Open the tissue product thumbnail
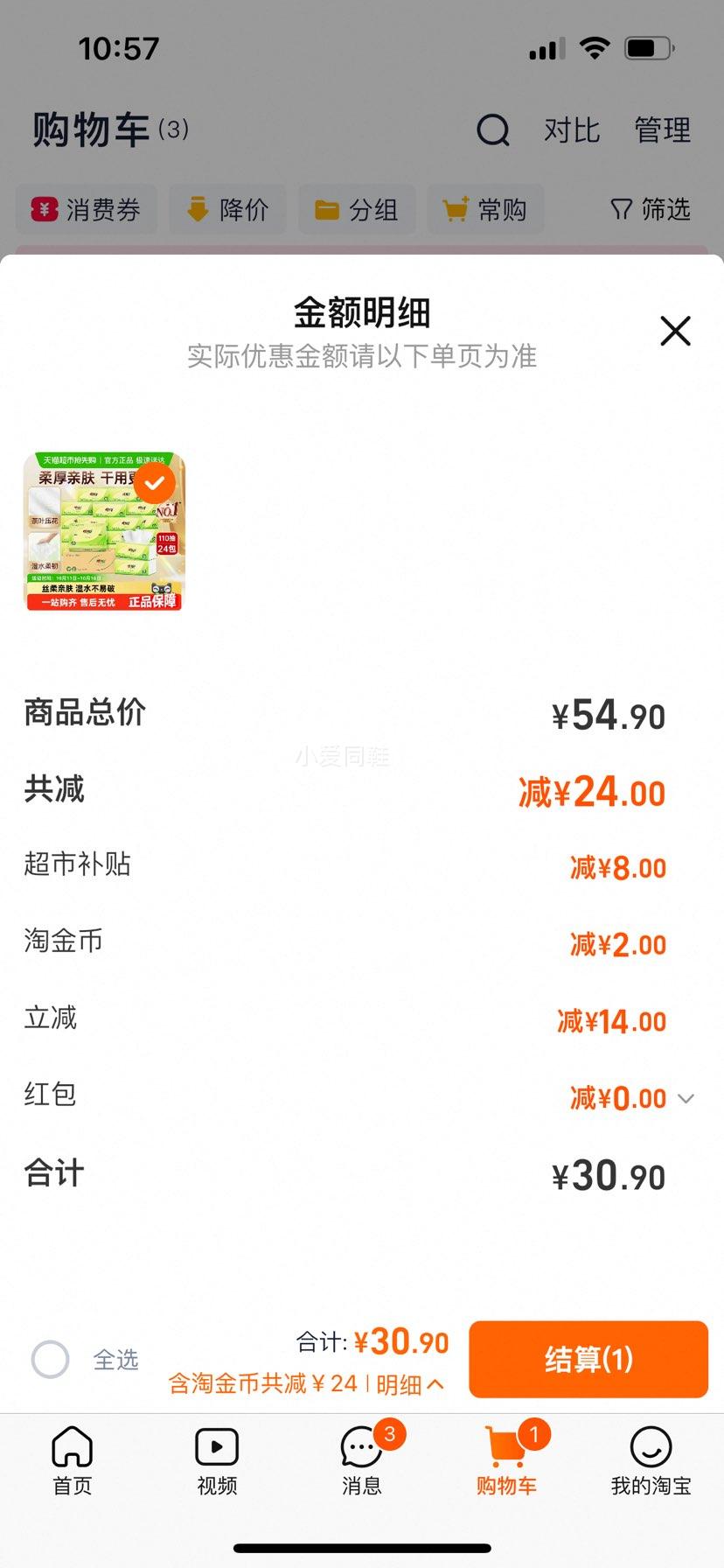The width and height of the screenshot is (724, 1568). [x=104, y=531]
